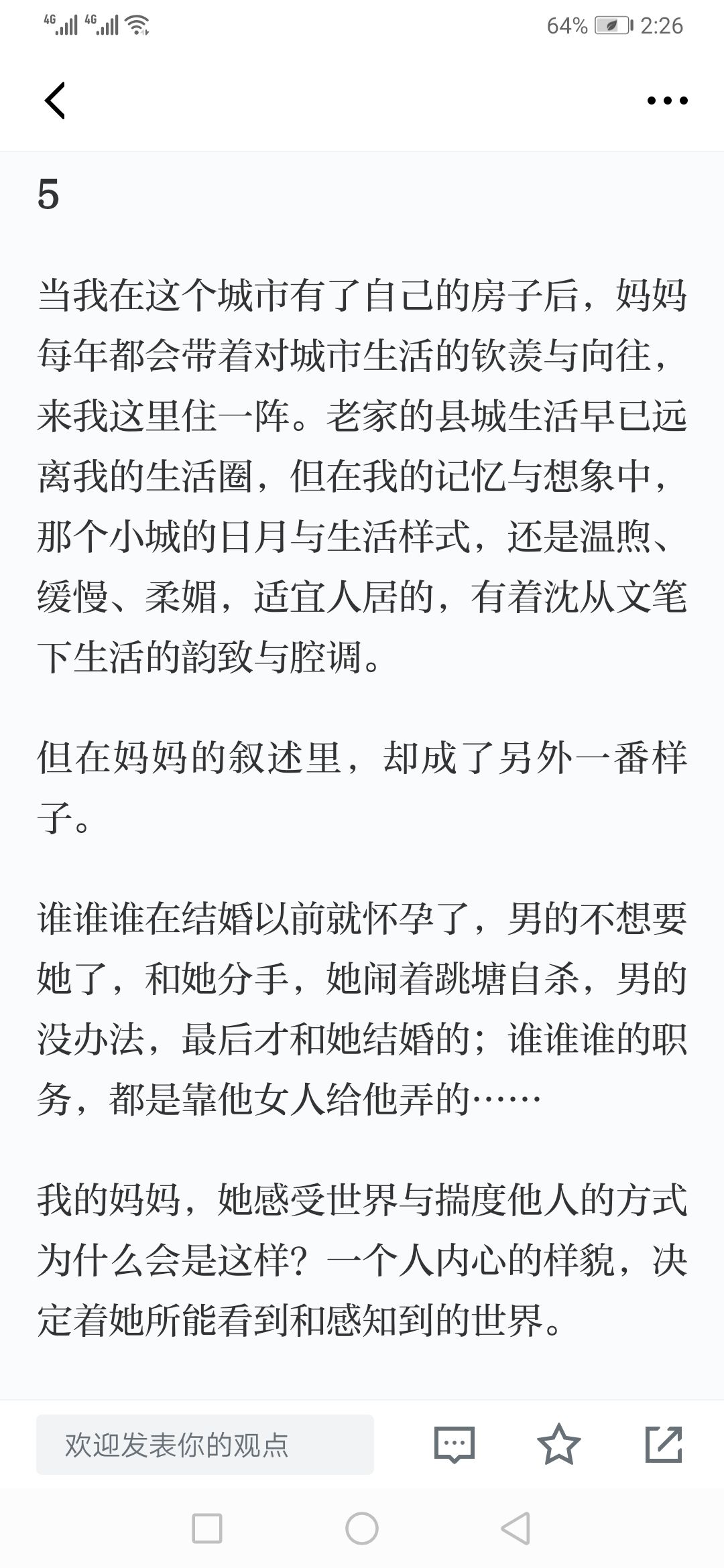Go back using the top-left arrow
The image size is (724, 1568).
[55, 101]
